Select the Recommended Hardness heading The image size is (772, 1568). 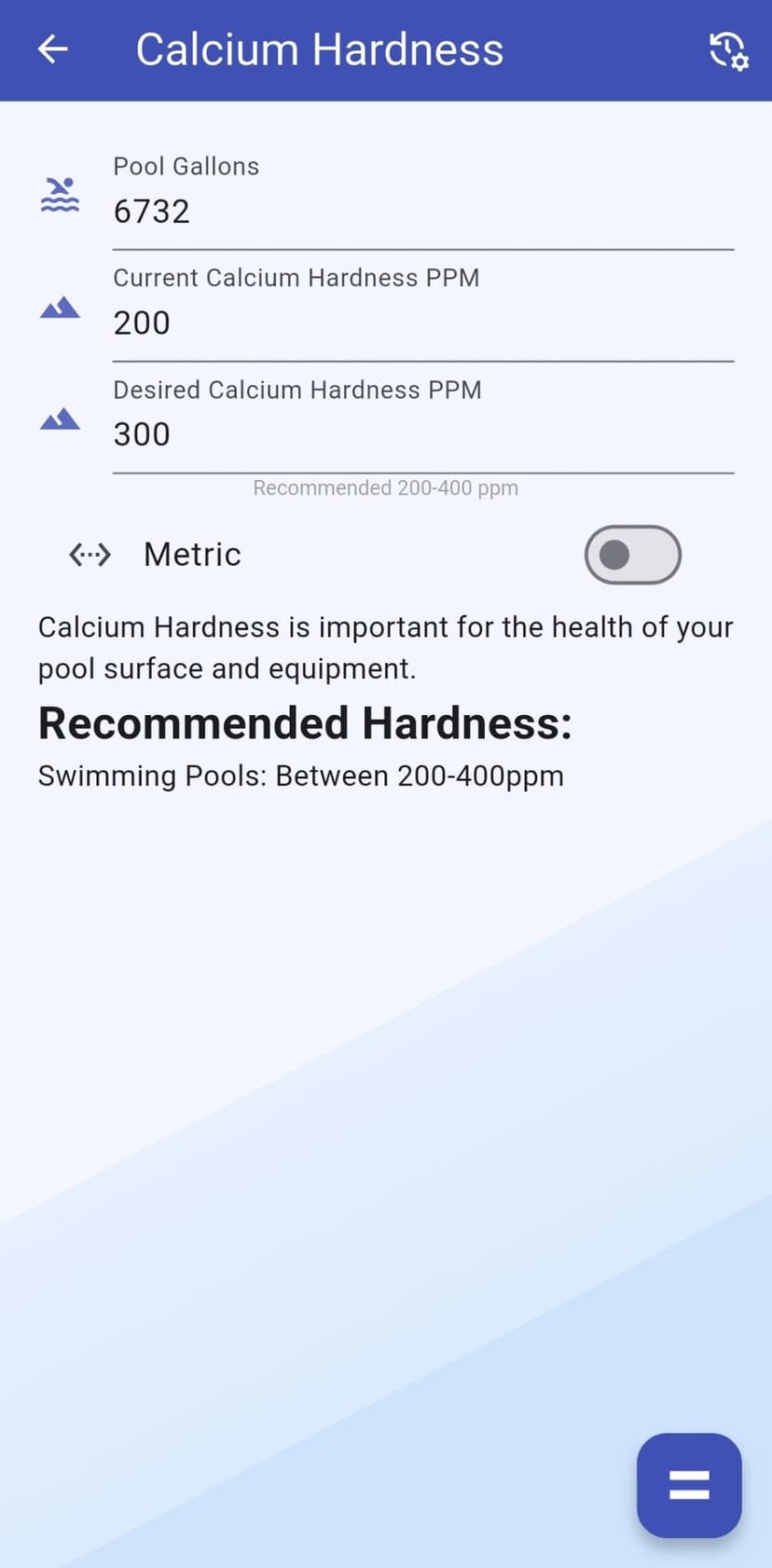(x=305, y=722)
